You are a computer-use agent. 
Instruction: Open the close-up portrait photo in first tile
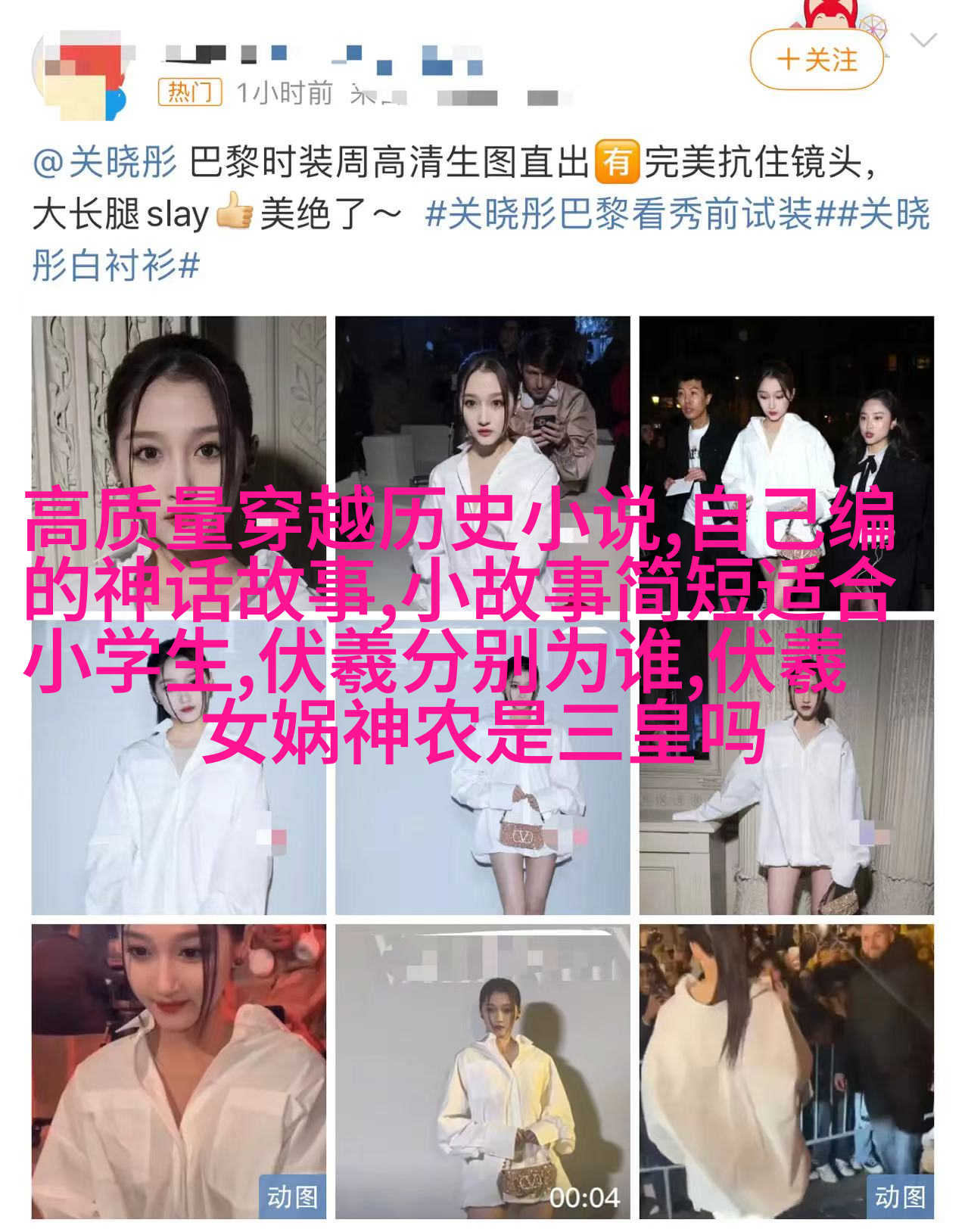click(x=179, y=401)
